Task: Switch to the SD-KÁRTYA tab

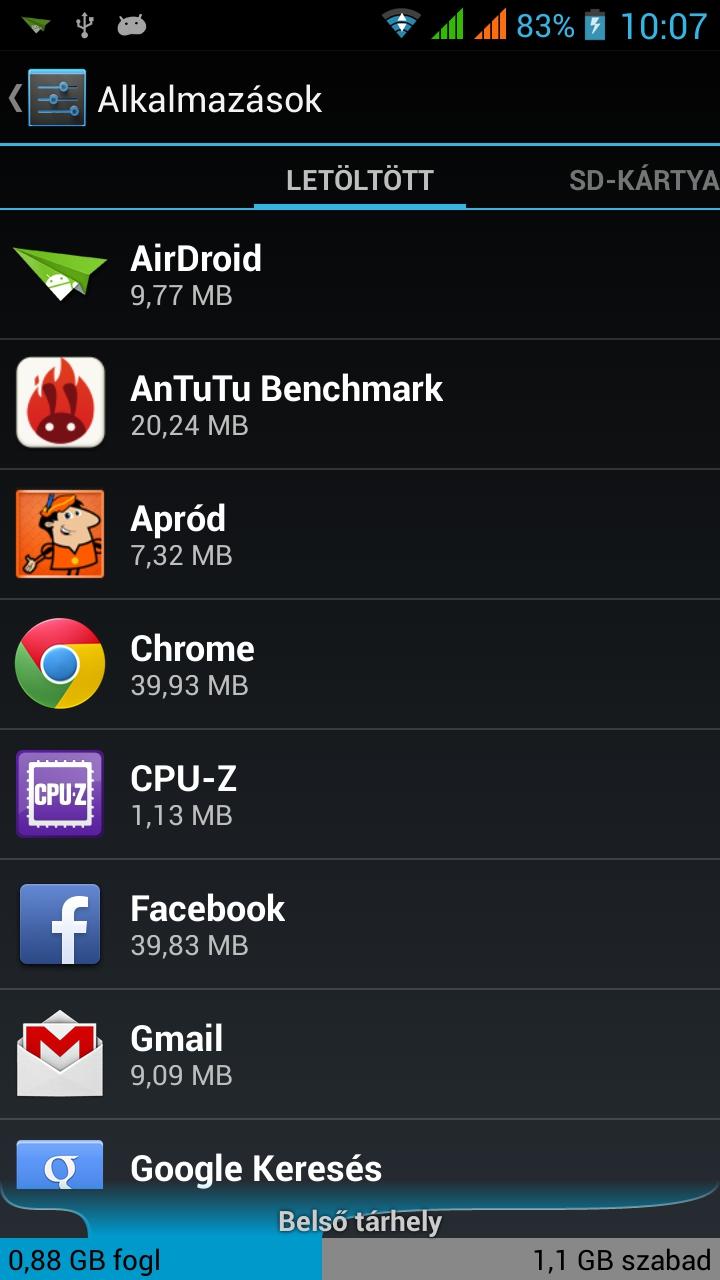Action: point(643,180)
